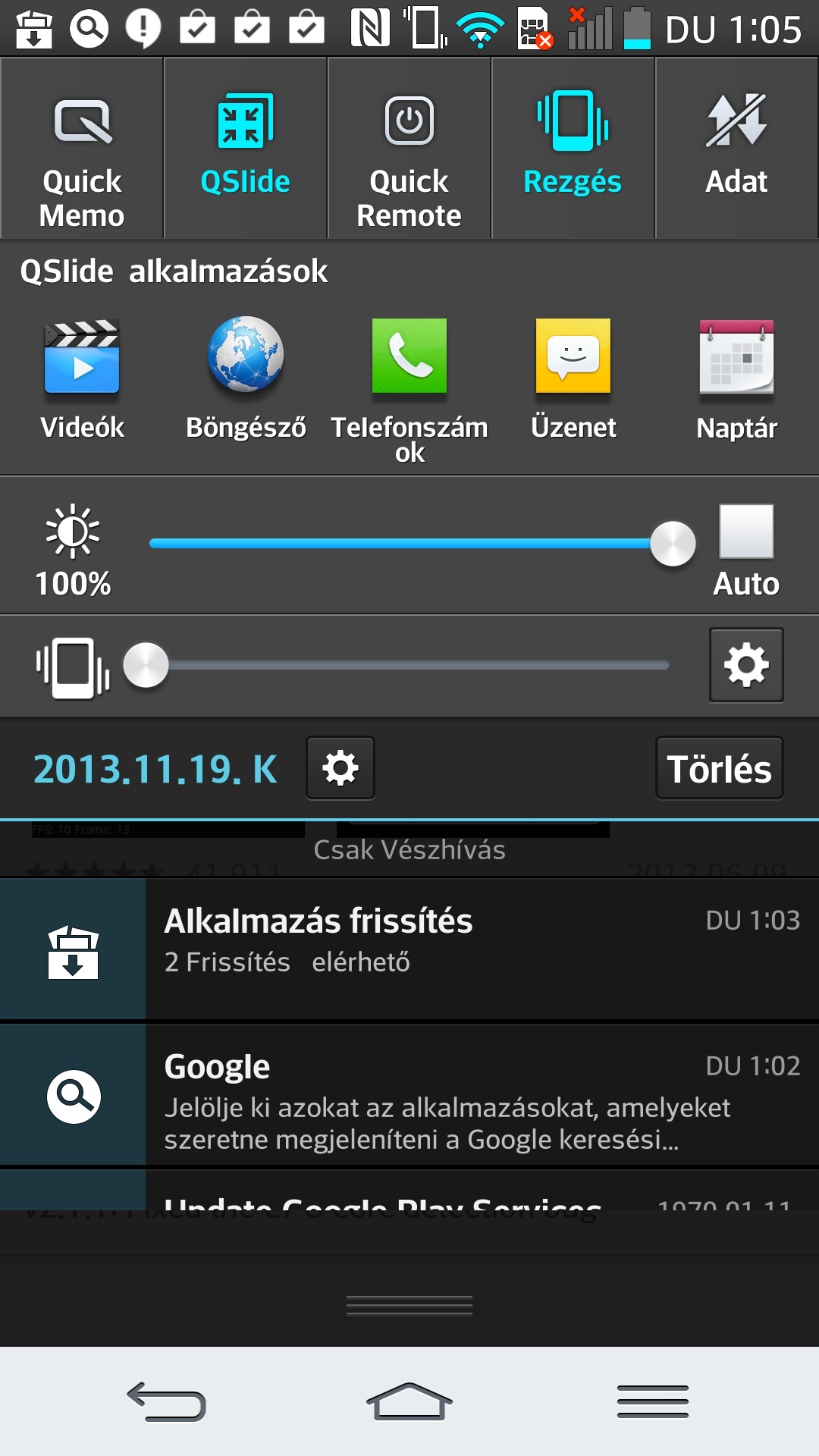Launch Quick Remote
This screenshot has height=1456, width=819.
coord(409,149)
